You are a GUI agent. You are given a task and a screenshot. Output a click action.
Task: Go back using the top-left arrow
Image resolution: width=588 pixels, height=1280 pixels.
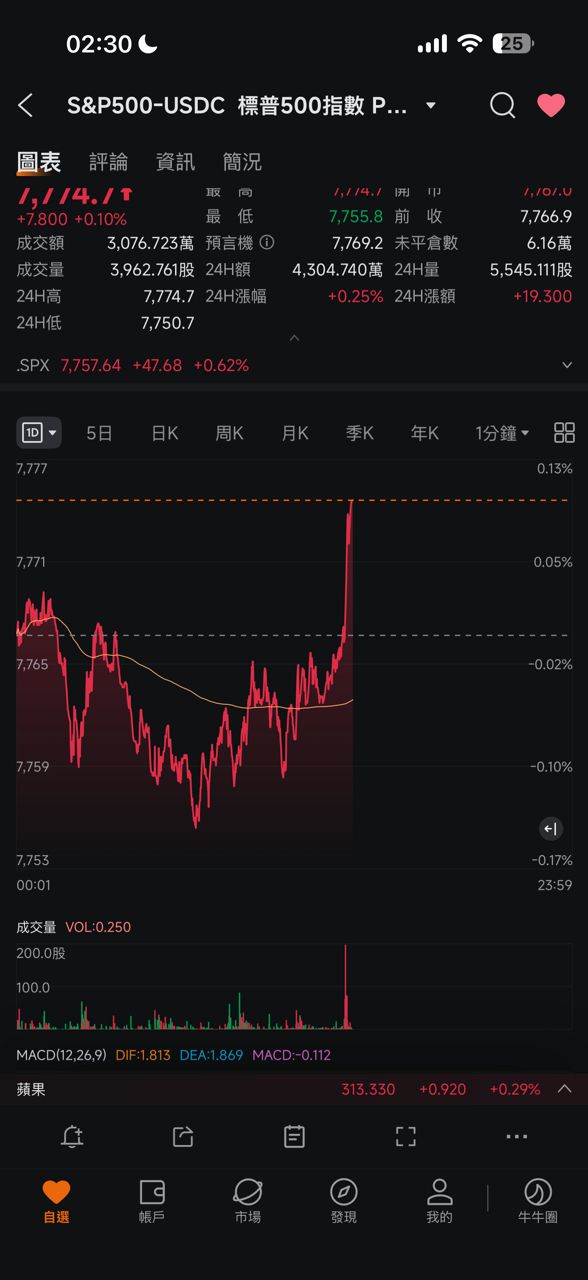(26, 105)
